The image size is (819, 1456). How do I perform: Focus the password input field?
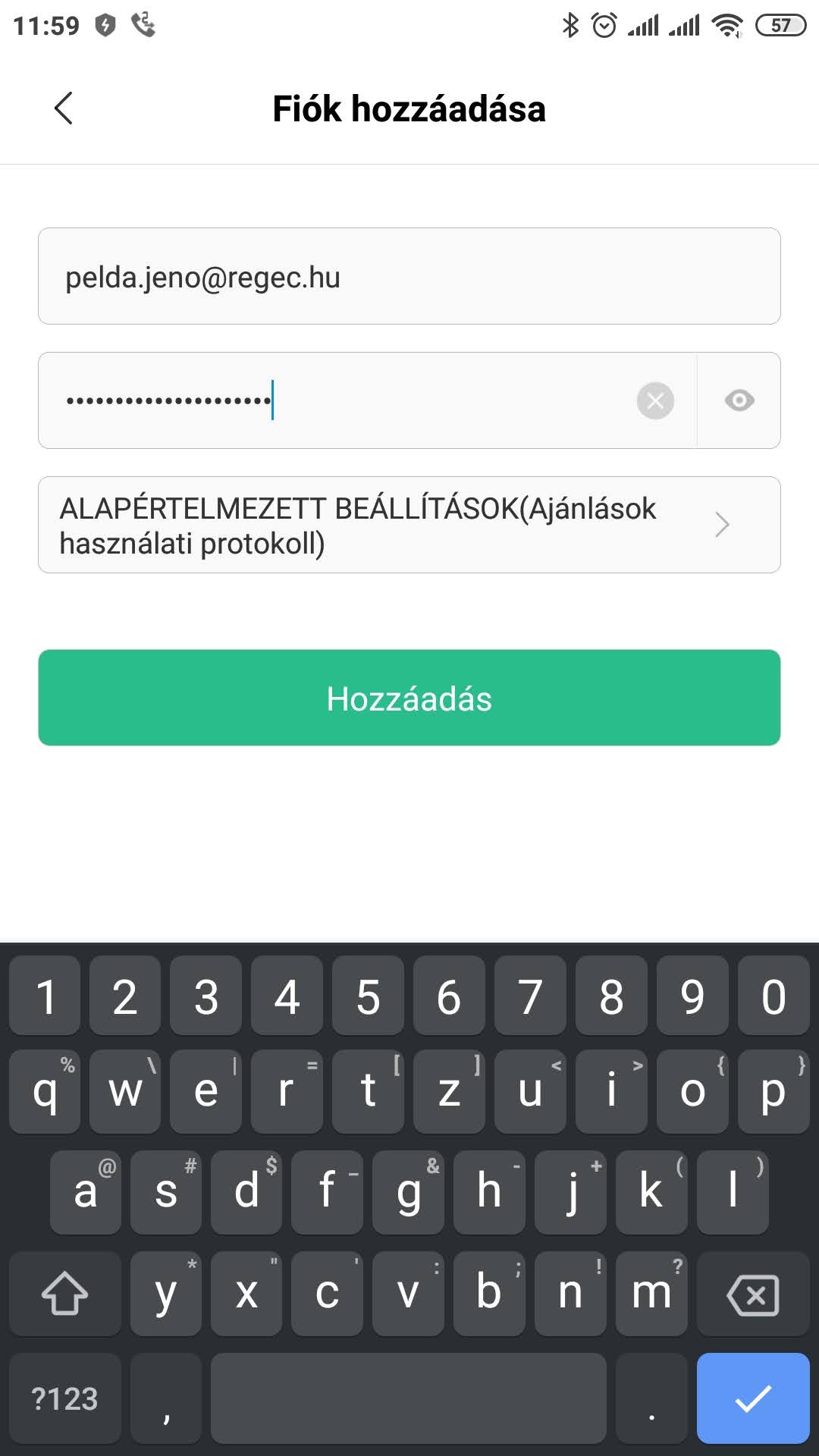point(341,400)
